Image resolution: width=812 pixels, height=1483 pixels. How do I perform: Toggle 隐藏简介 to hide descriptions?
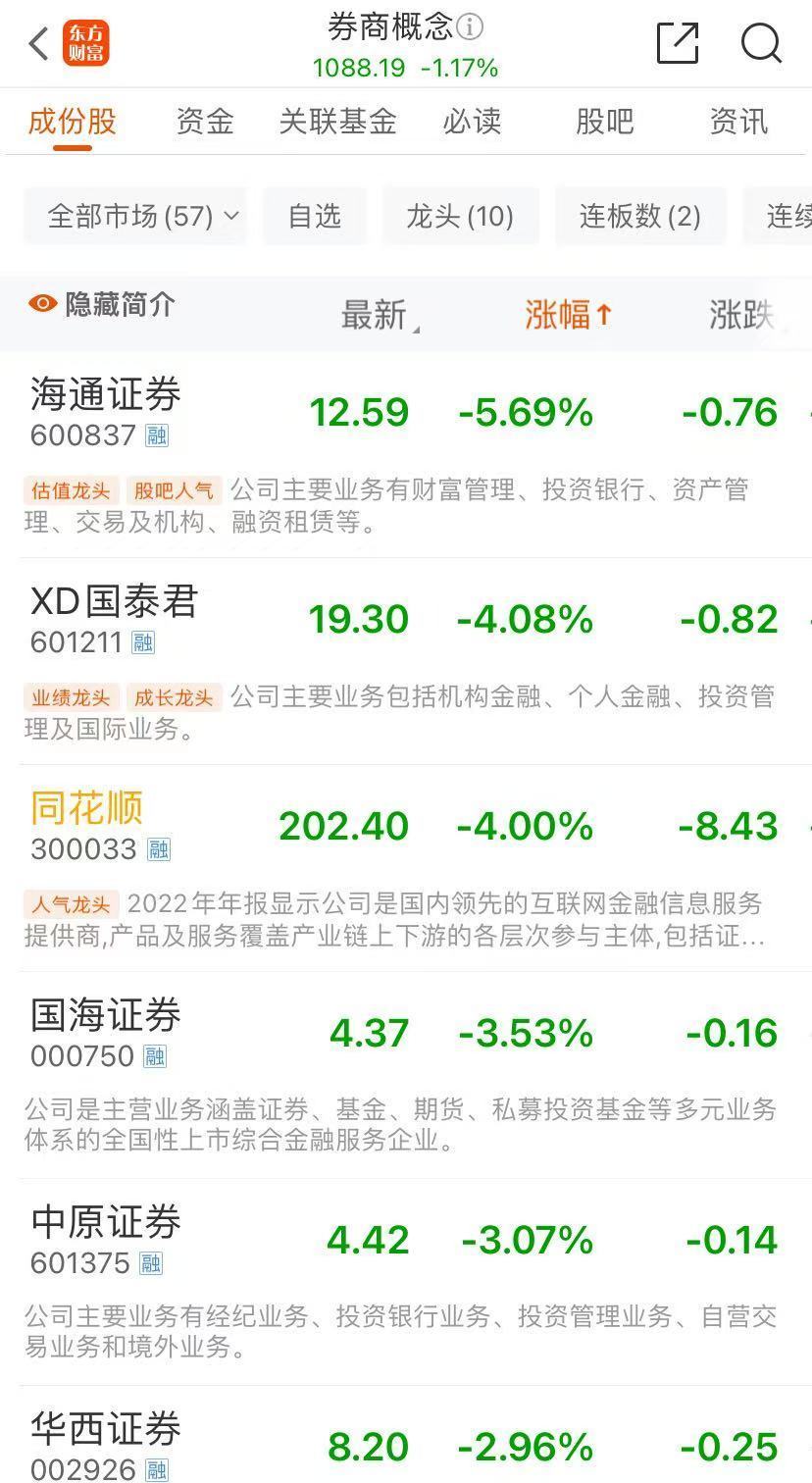(x=102, y=304)
